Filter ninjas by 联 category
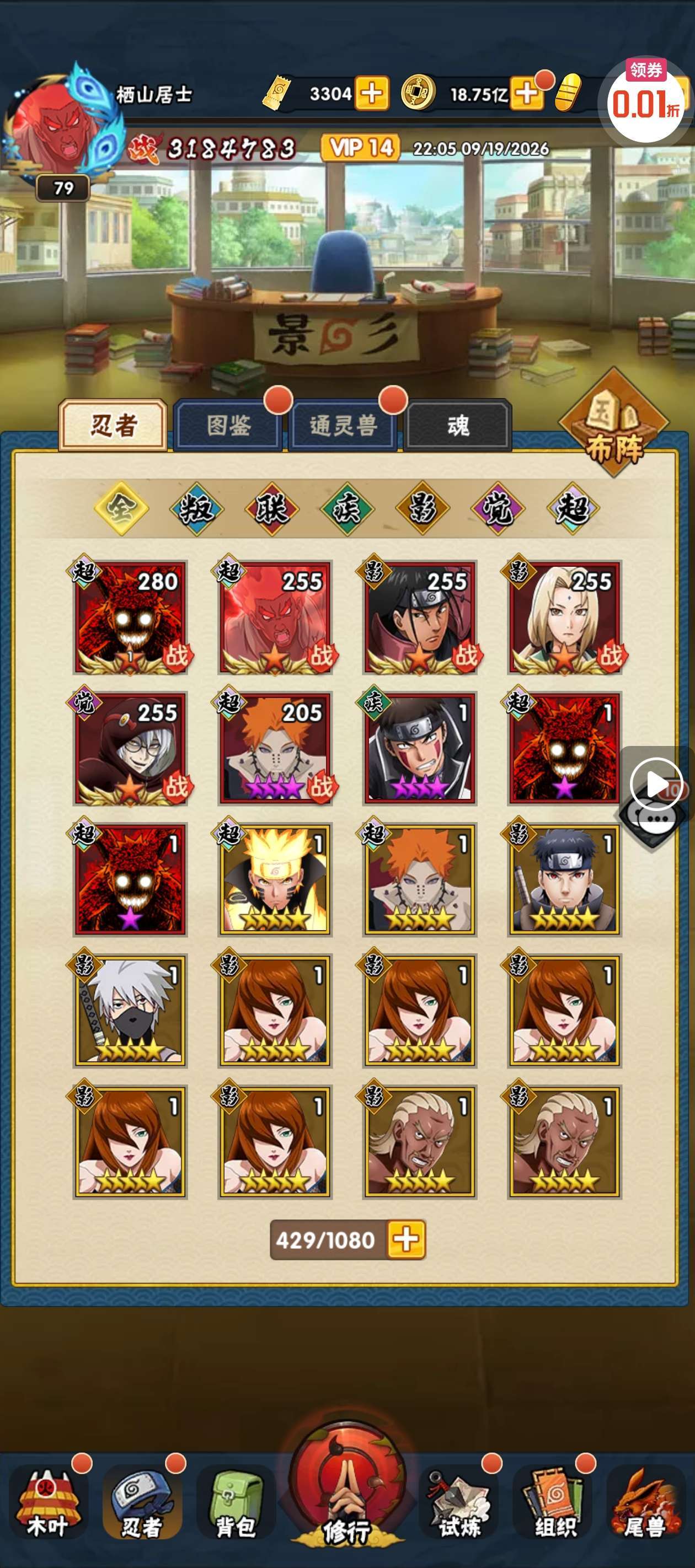 [x=272, y=508]
